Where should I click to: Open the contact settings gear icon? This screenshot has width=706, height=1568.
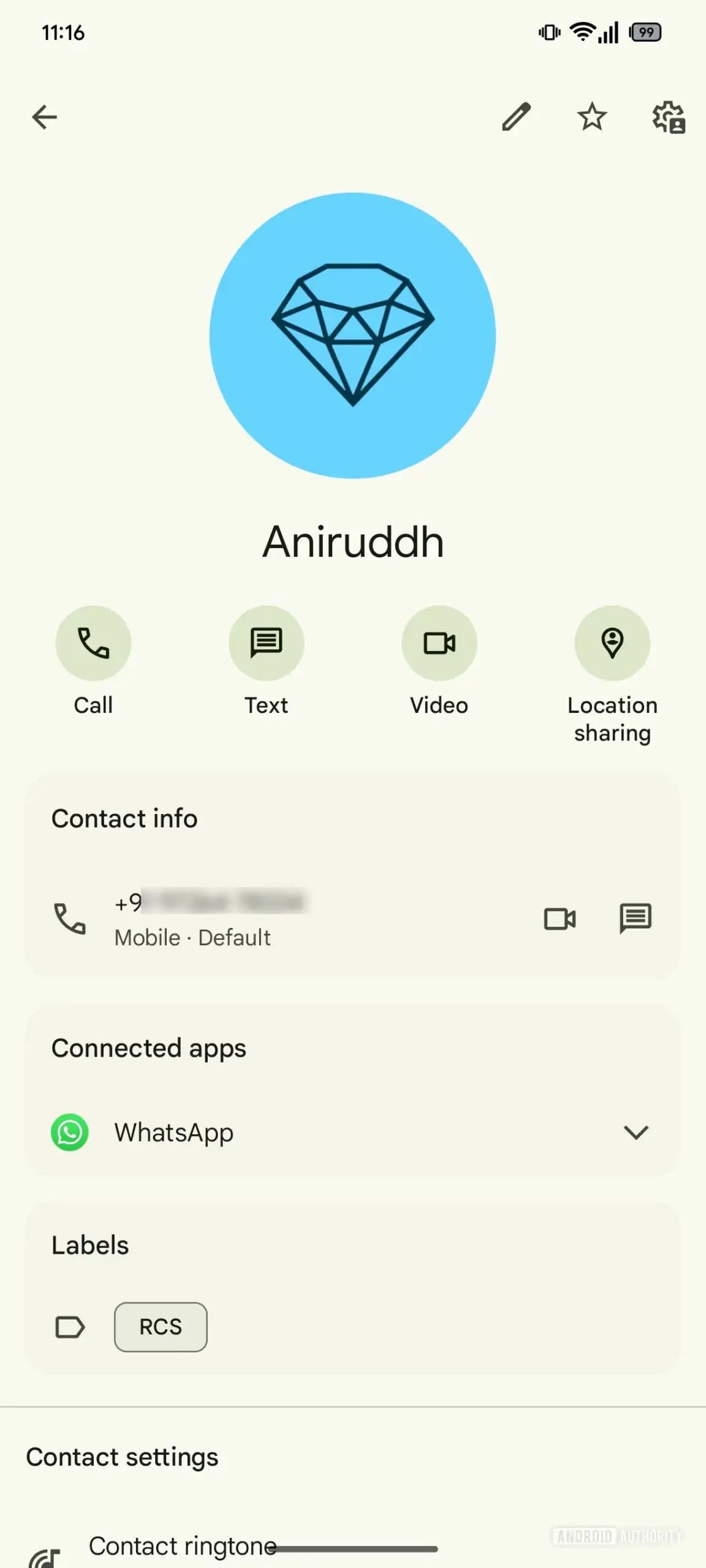[668, 116]
